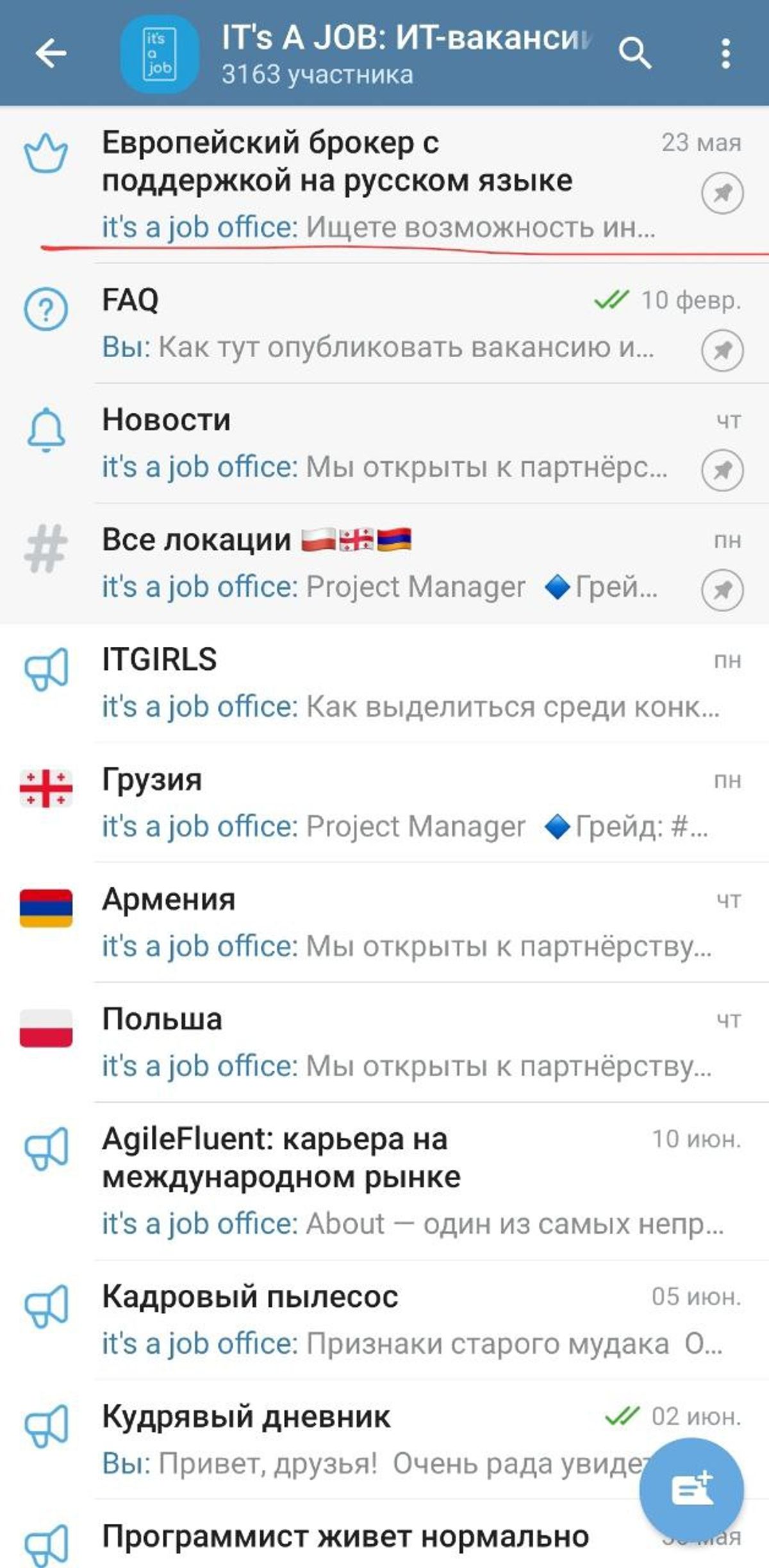
Task: Go back using the arrow icon
Action: (x=51, y=53)
